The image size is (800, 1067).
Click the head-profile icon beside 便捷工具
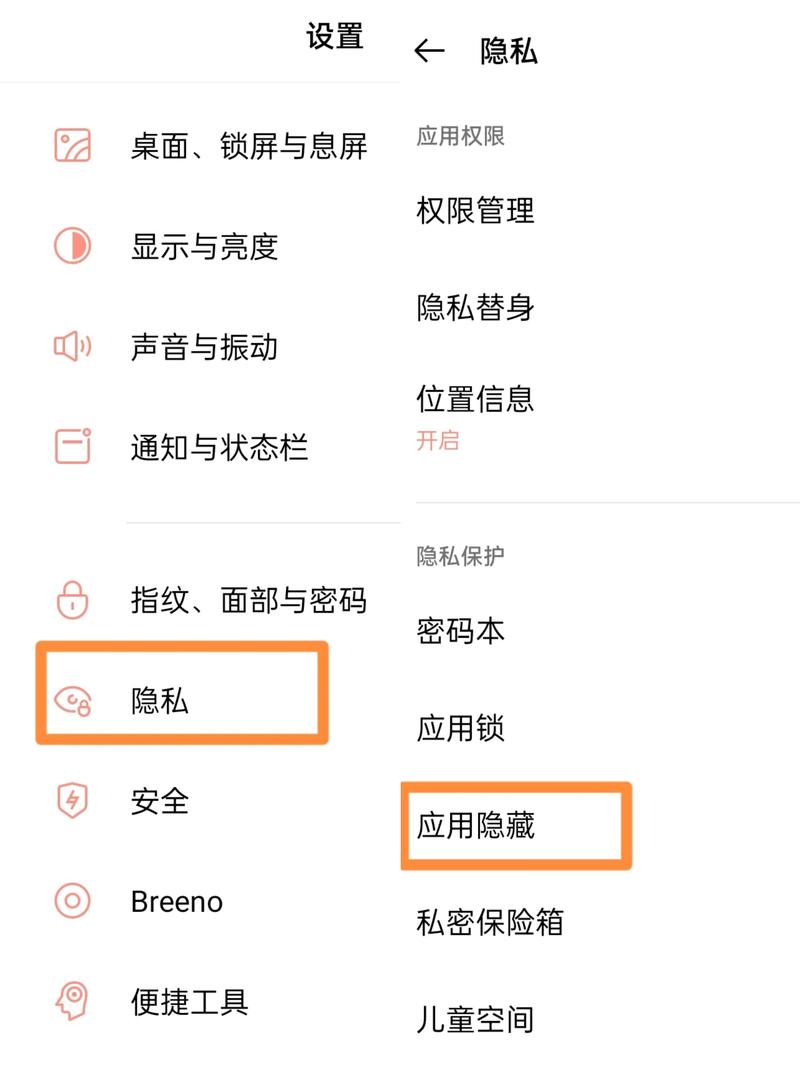[x=71, y=1001]
